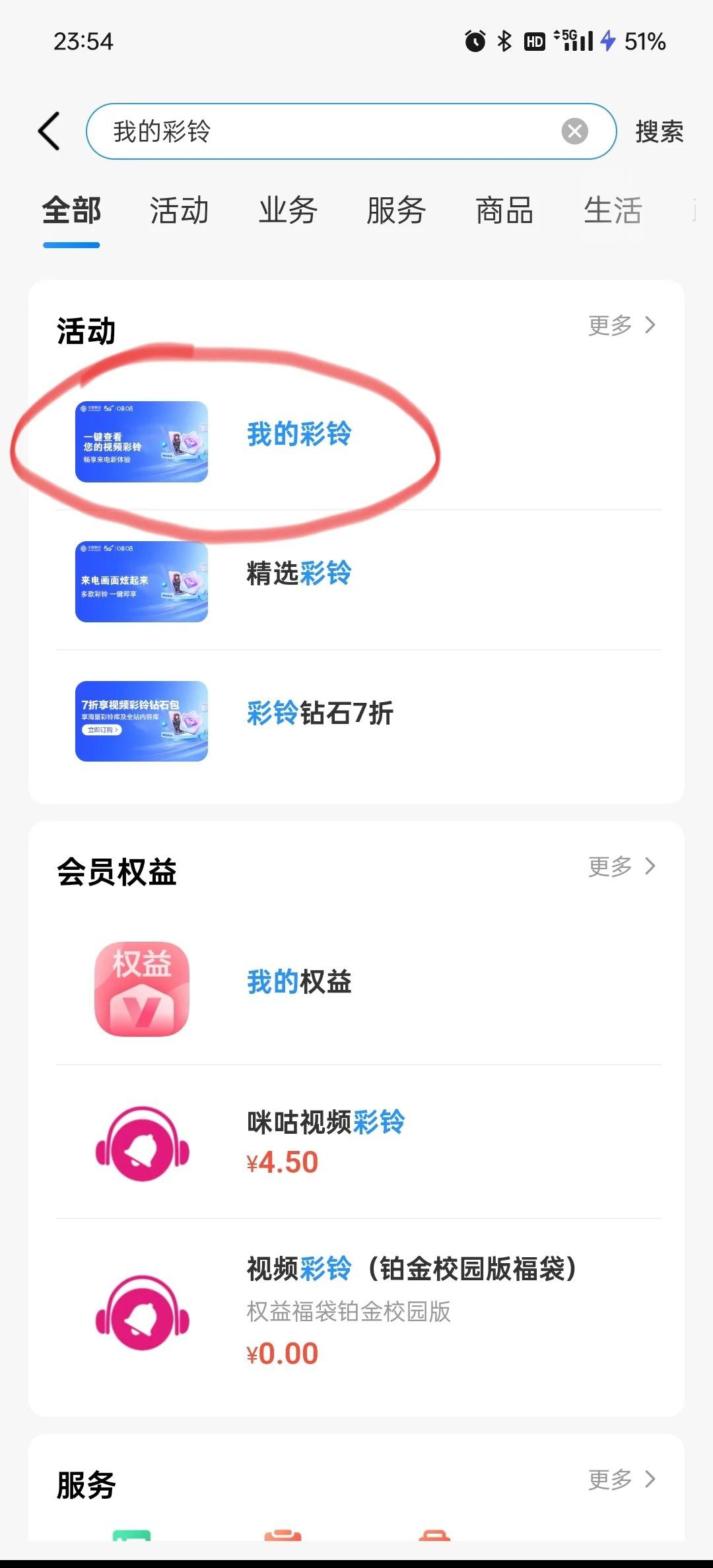Clear the search text
This screenshot has height=1568, width=713.
coord(574,131)
